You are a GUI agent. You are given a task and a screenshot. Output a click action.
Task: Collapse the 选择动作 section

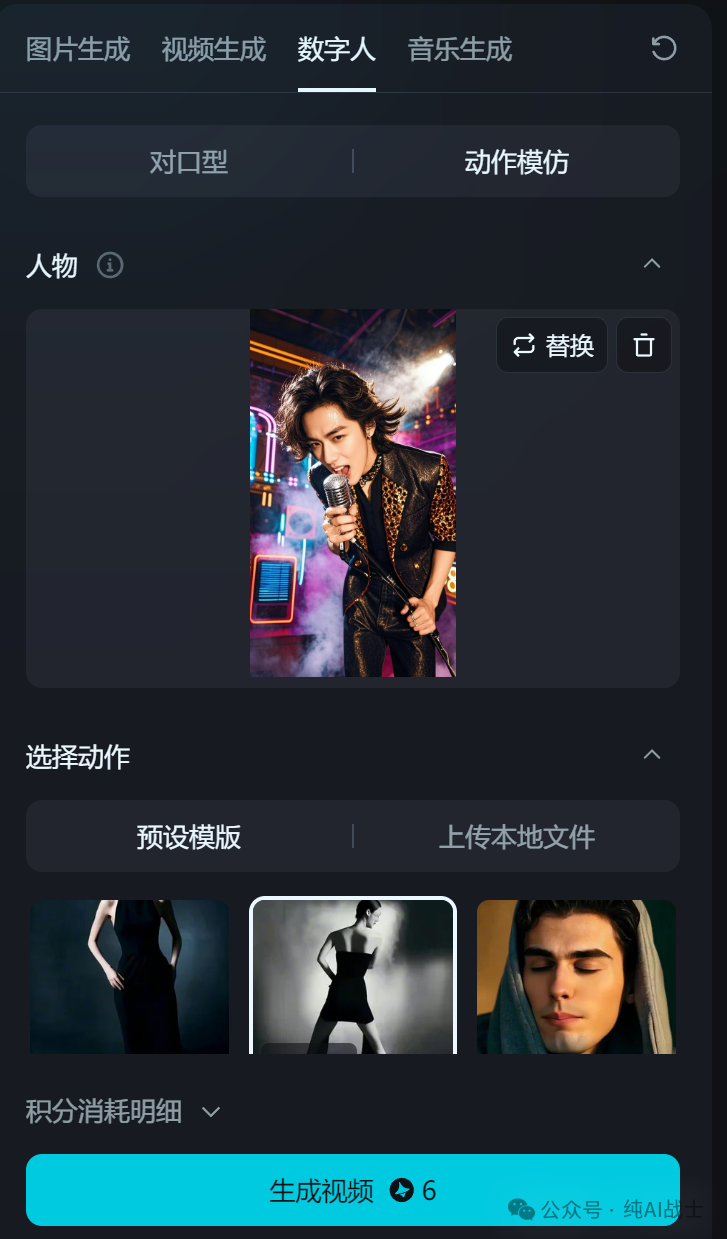(x=652, y=755)
